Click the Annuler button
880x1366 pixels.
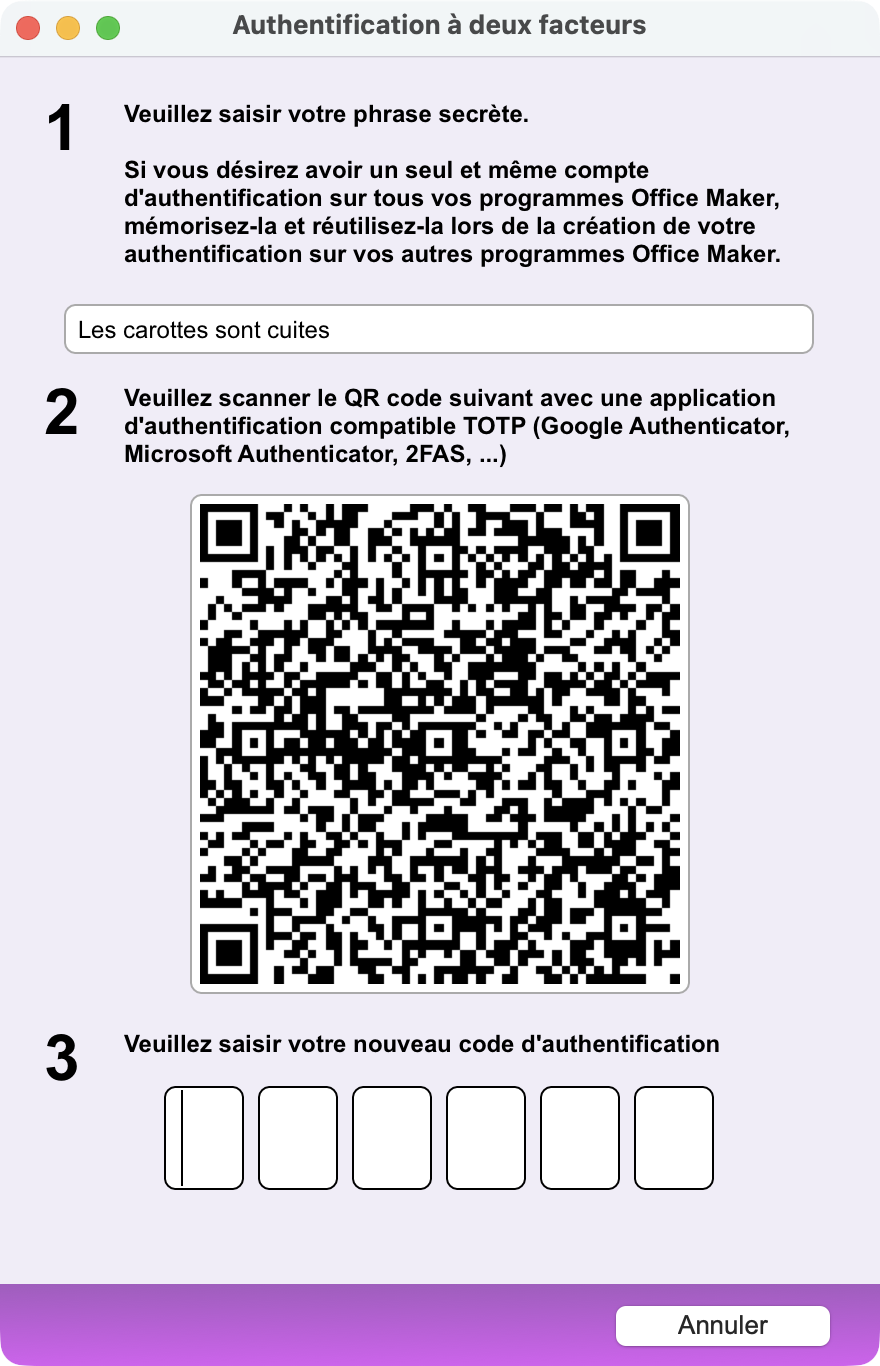coord(723,1325)
